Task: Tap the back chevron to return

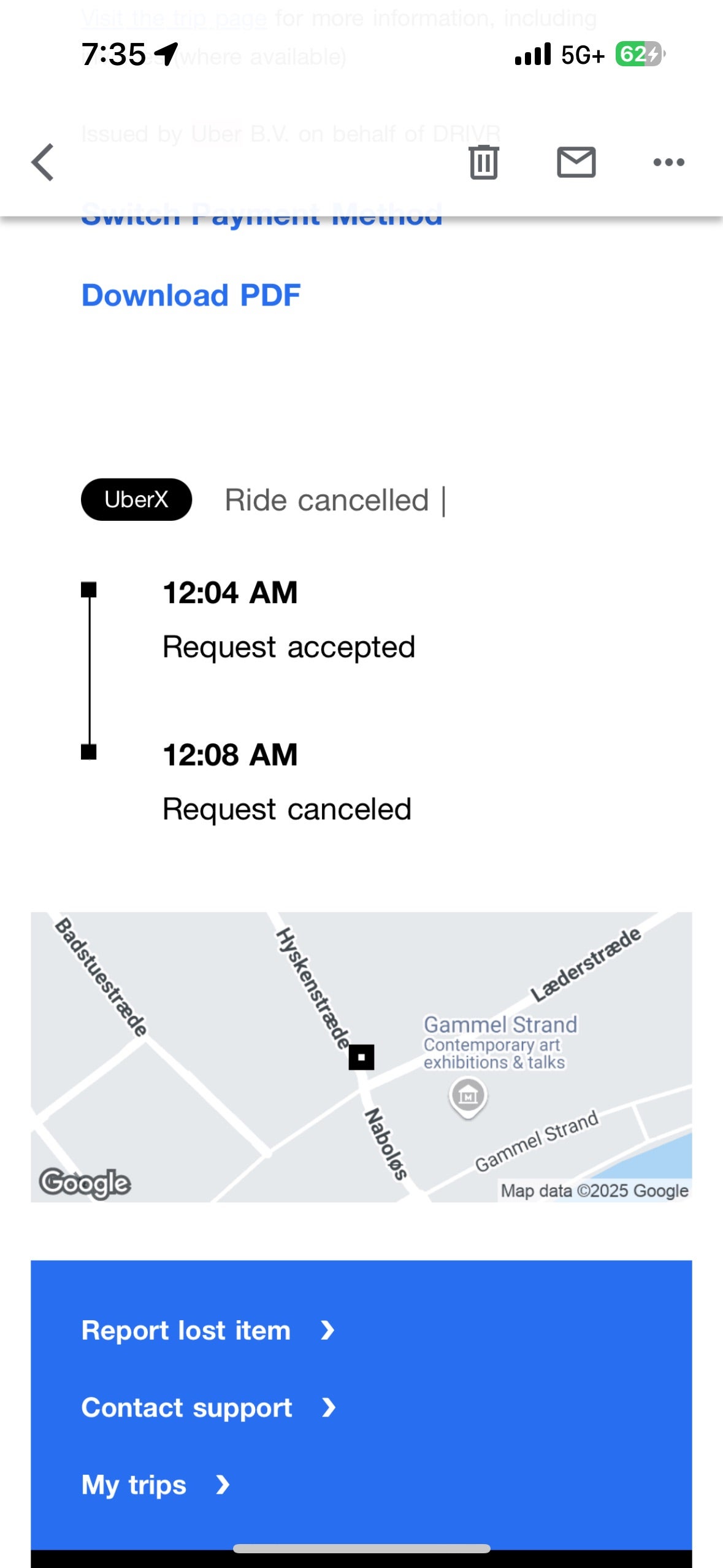Action: [42, 163]
